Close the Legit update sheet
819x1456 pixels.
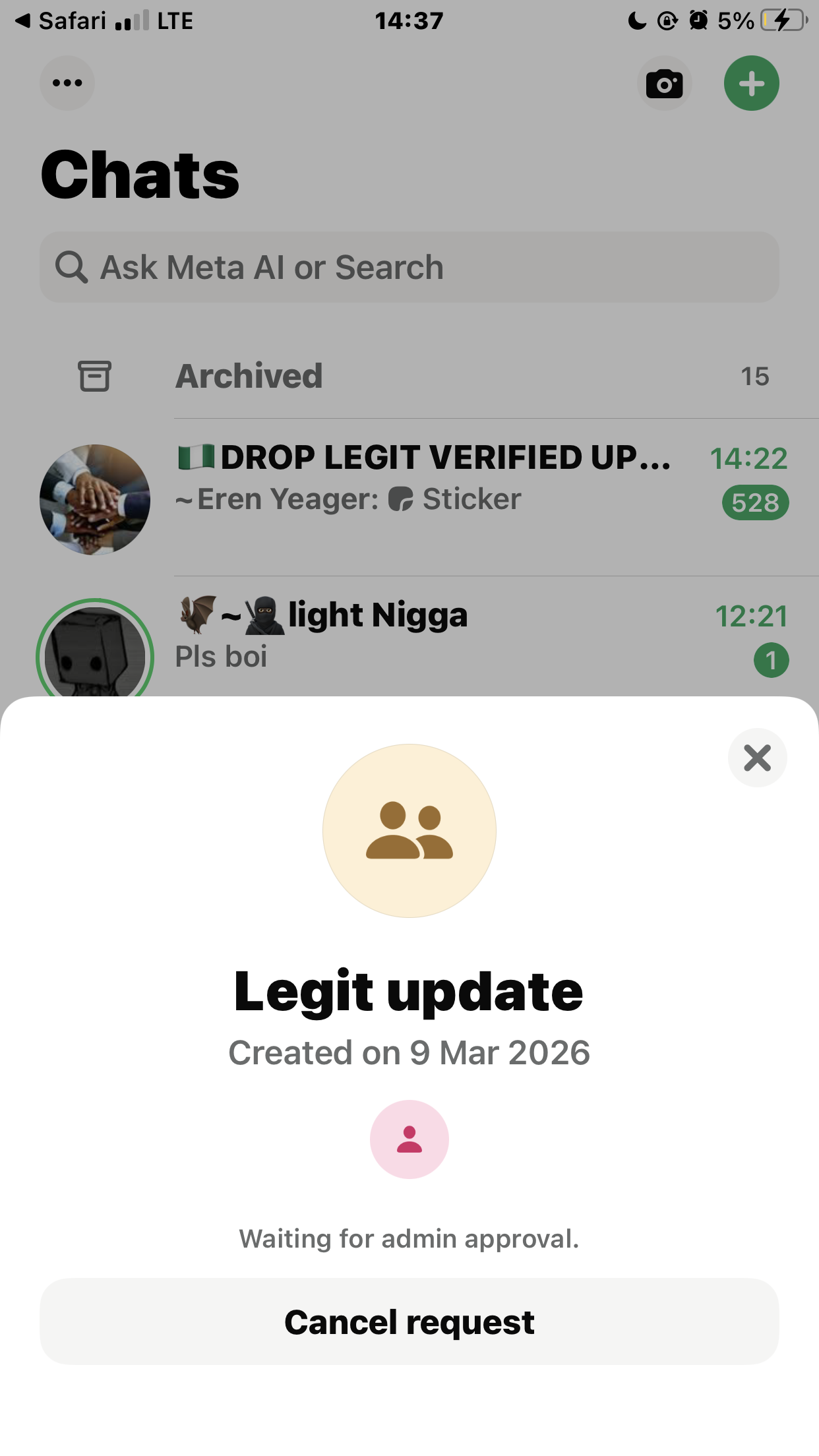coord(757,758)
